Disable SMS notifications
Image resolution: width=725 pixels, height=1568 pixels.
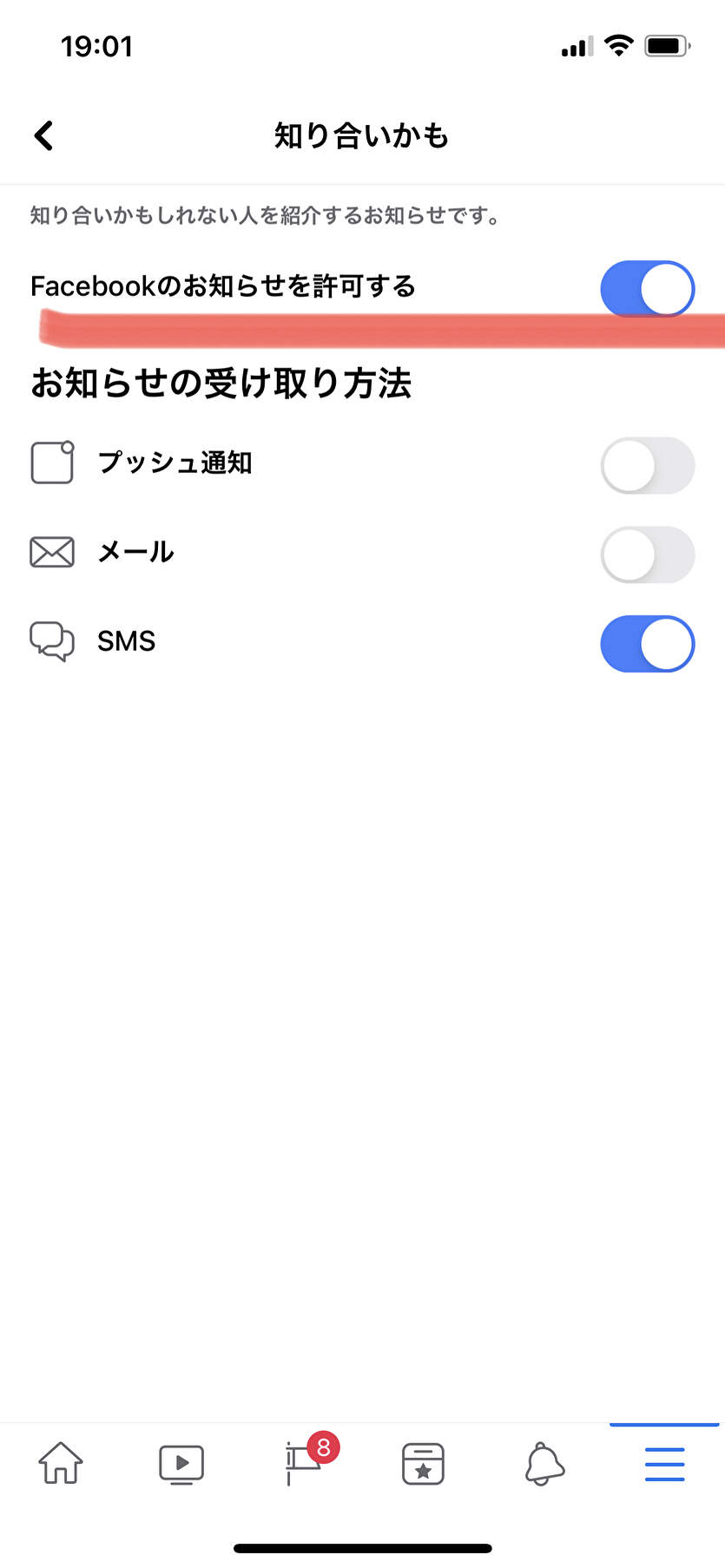click(x=648, y=644)
